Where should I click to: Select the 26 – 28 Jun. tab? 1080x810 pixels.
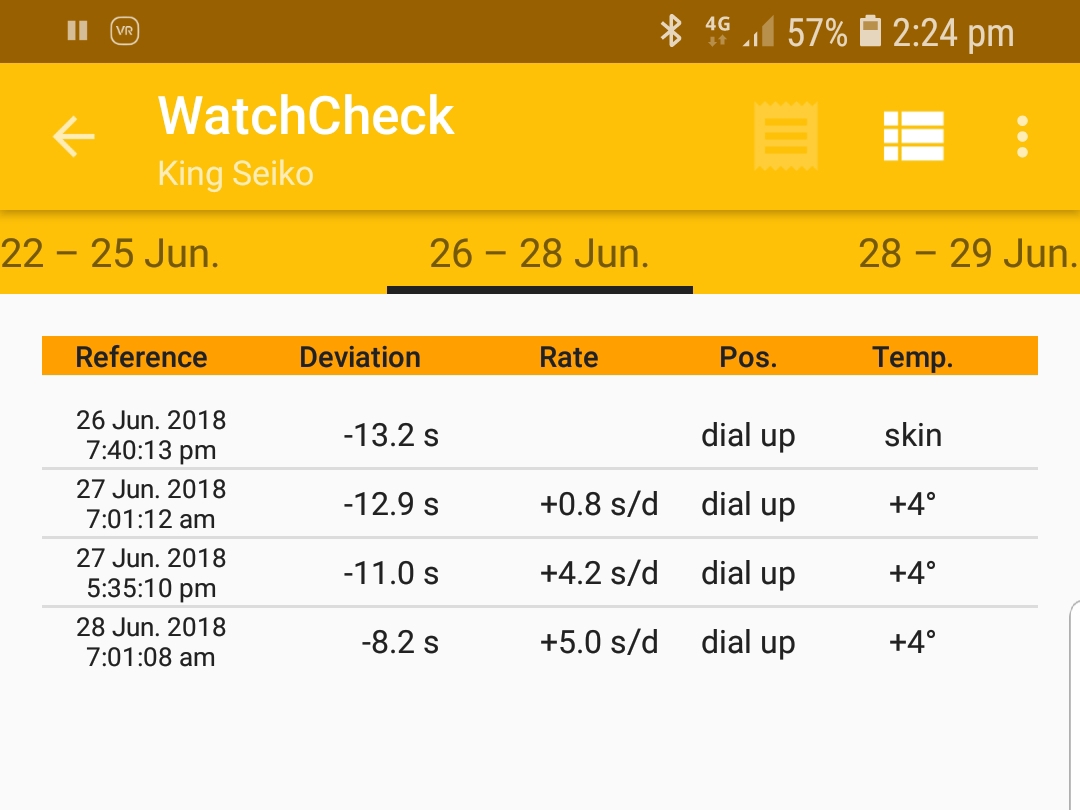pos(539,254)
